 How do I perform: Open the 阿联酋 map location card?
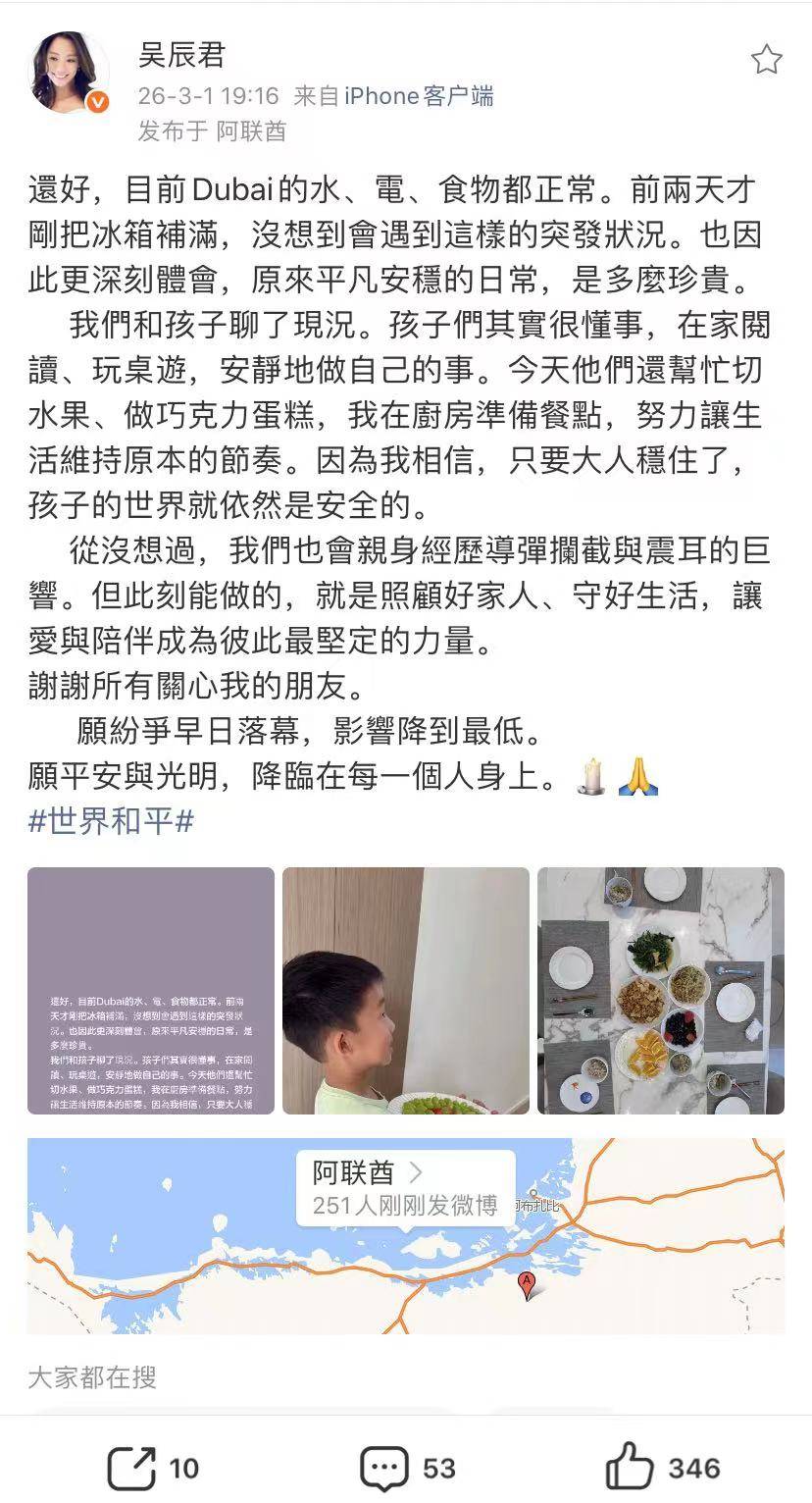(405, 1188)
